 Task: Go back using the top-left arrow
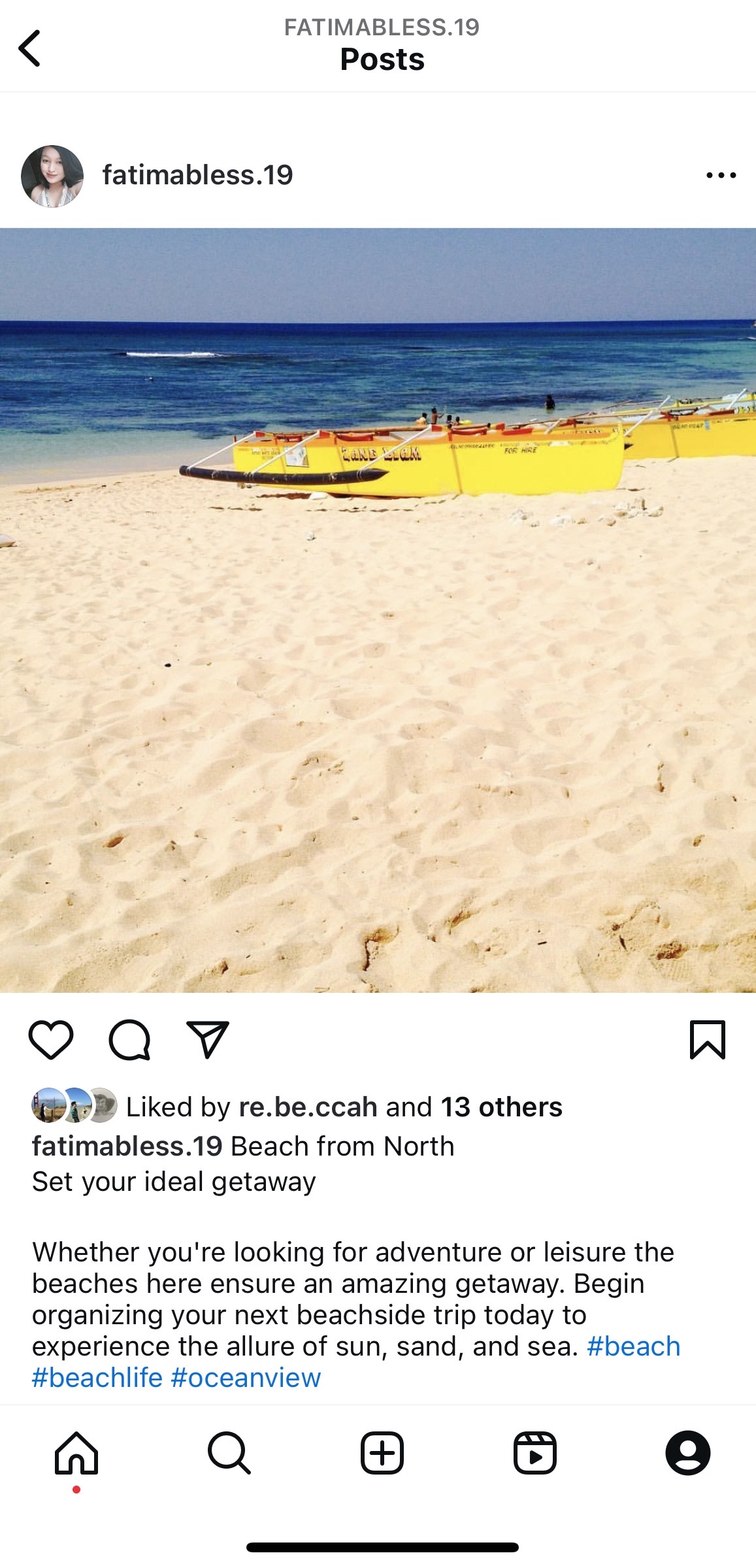(x=30, y=48)
